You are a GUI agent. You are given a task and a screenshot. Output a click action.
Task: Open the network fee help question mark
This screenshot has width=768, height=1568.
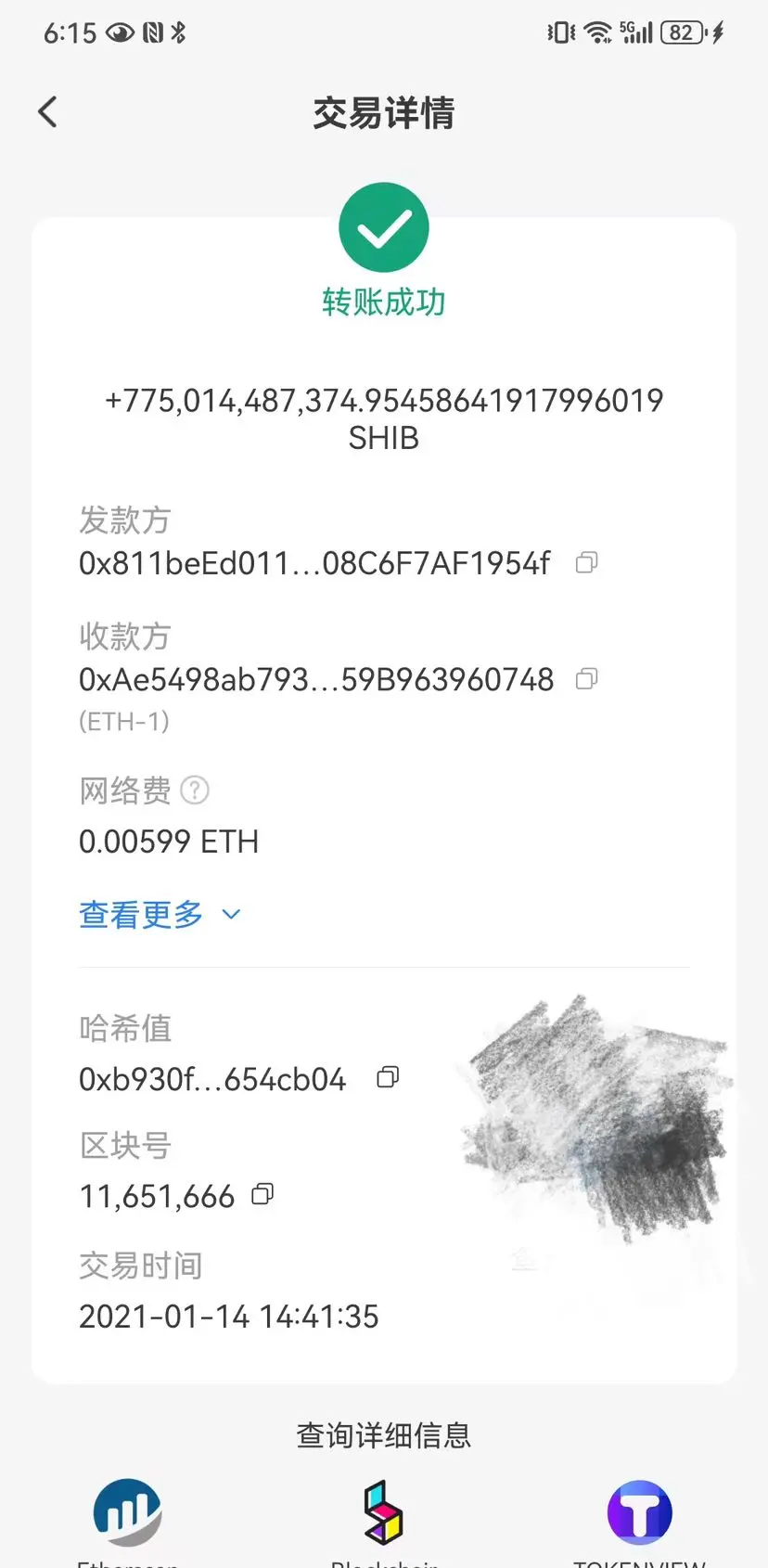point(195,790)
